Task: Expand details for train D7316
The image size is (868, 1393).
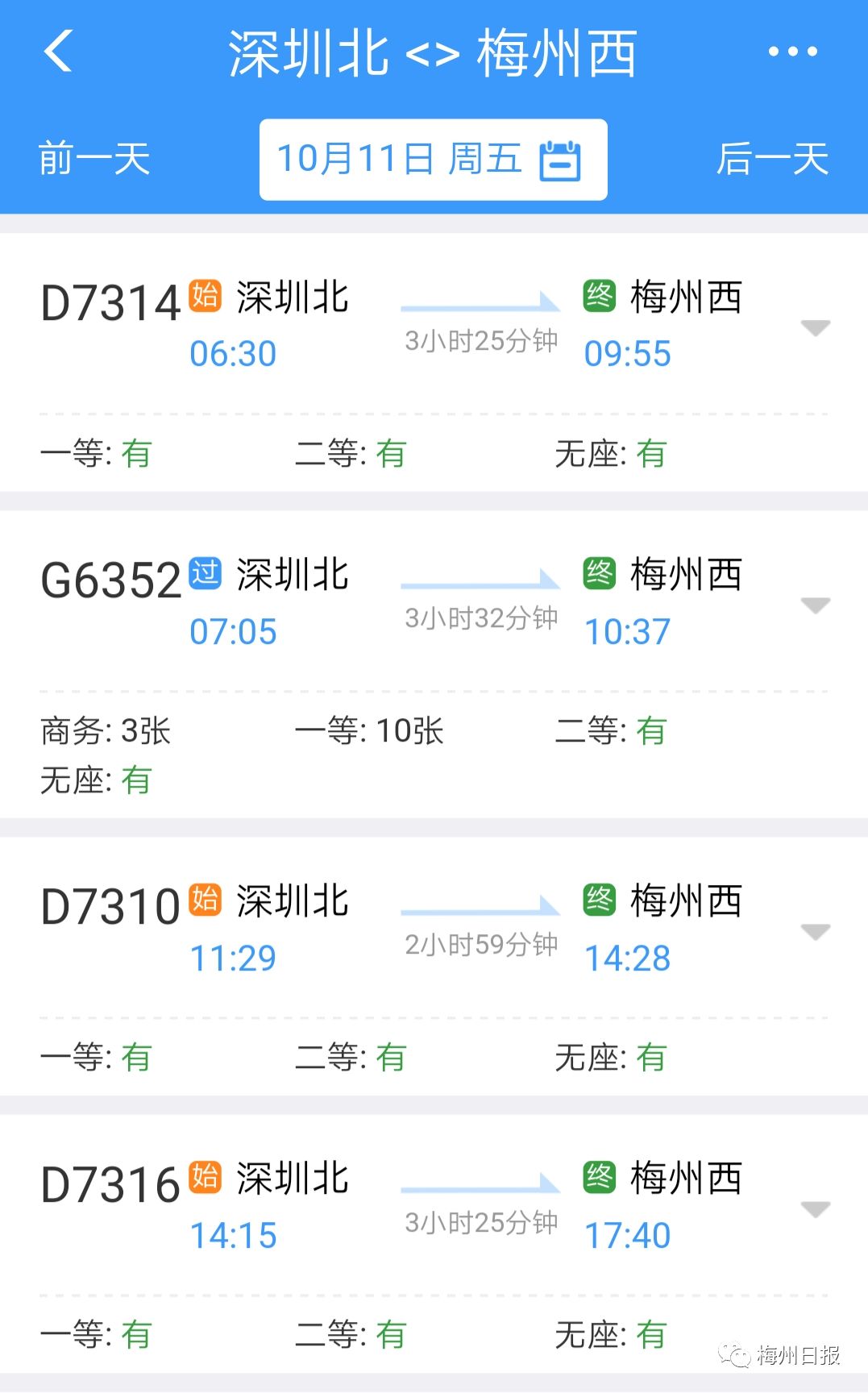Action: point(816,1208)
